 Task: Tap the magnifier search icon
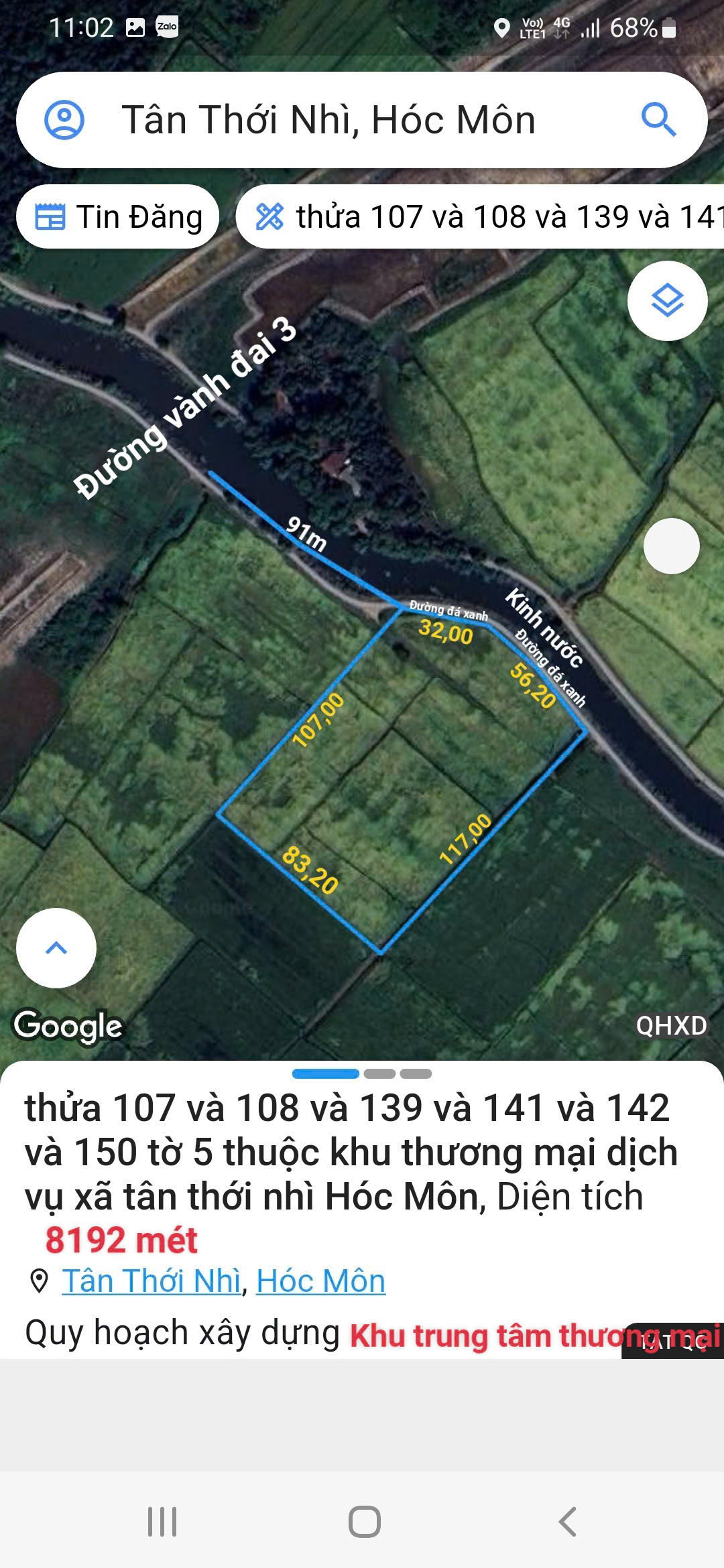[658, 120]
